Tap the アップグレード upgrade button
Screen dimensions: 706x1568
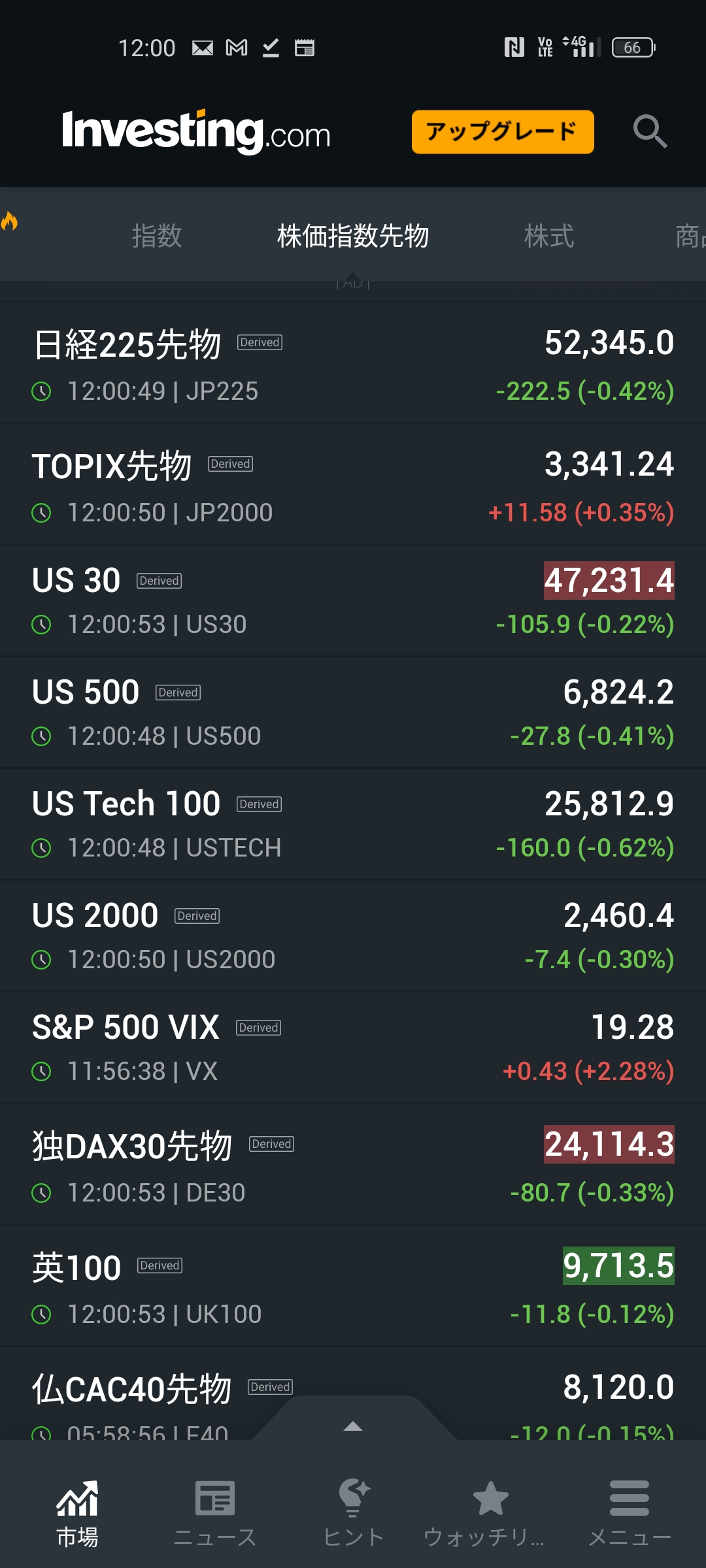pyautogui.click(x=502, y=131)
